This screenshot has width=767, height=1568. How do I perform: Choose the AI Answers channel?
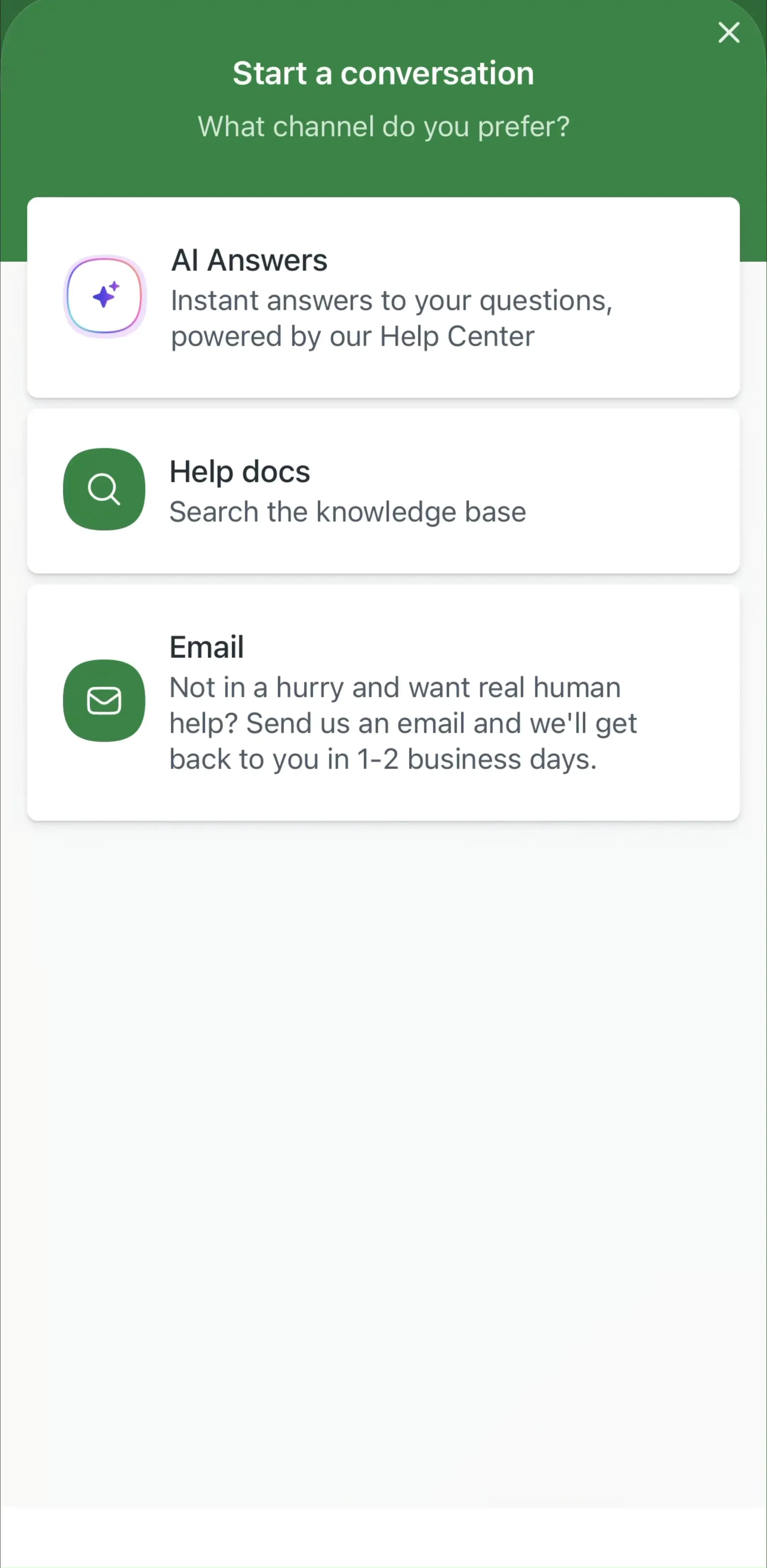[x=383, y=297]
